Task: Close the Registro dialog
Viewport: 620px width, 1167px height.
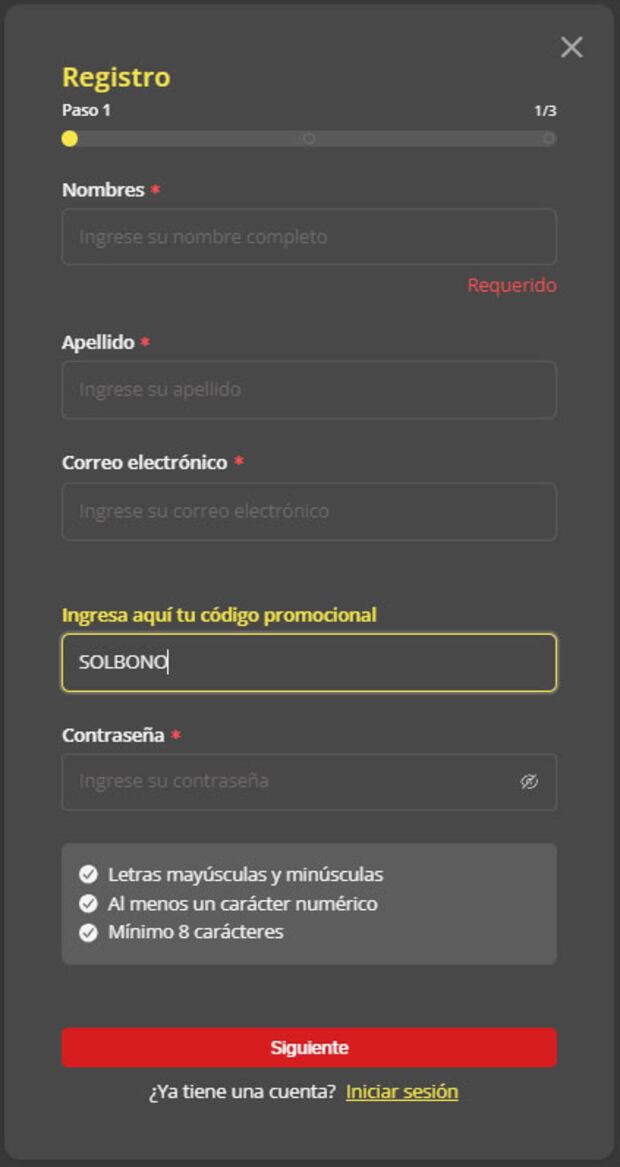Action: tap(572, 48)
